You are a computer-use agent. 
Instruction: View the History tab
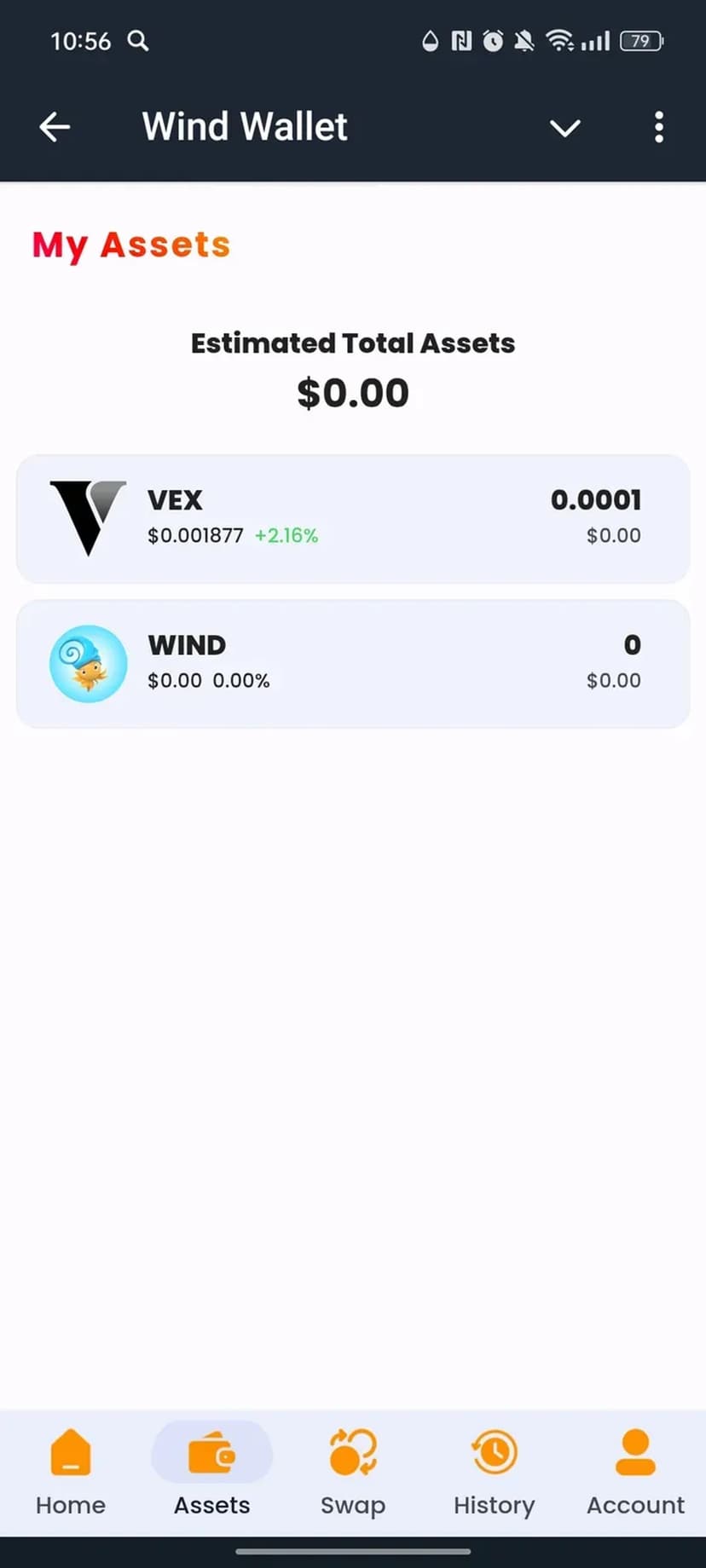(x=494, y=1472)
